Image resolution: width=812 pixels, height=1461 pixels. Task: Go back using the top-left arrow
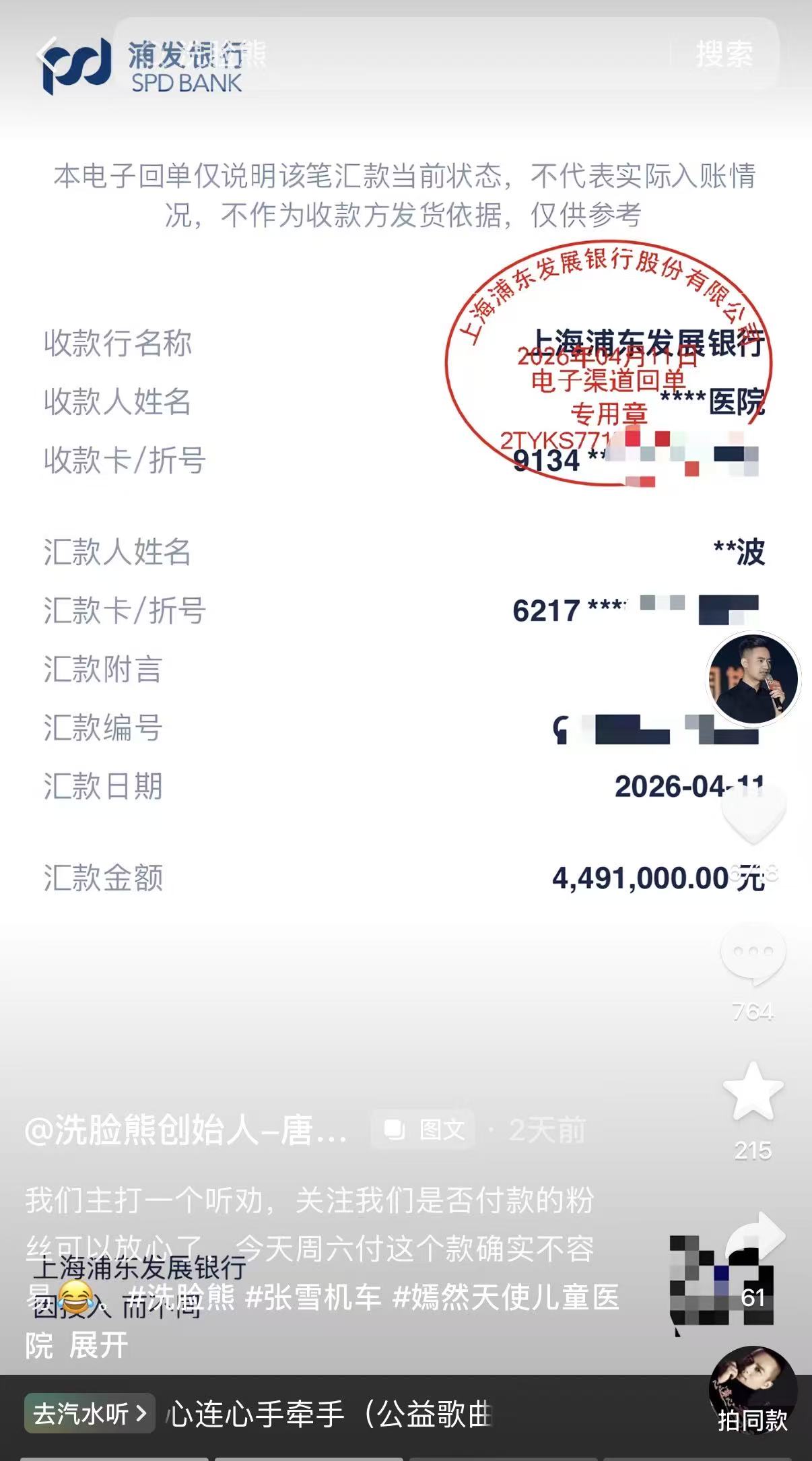[47, 54]
